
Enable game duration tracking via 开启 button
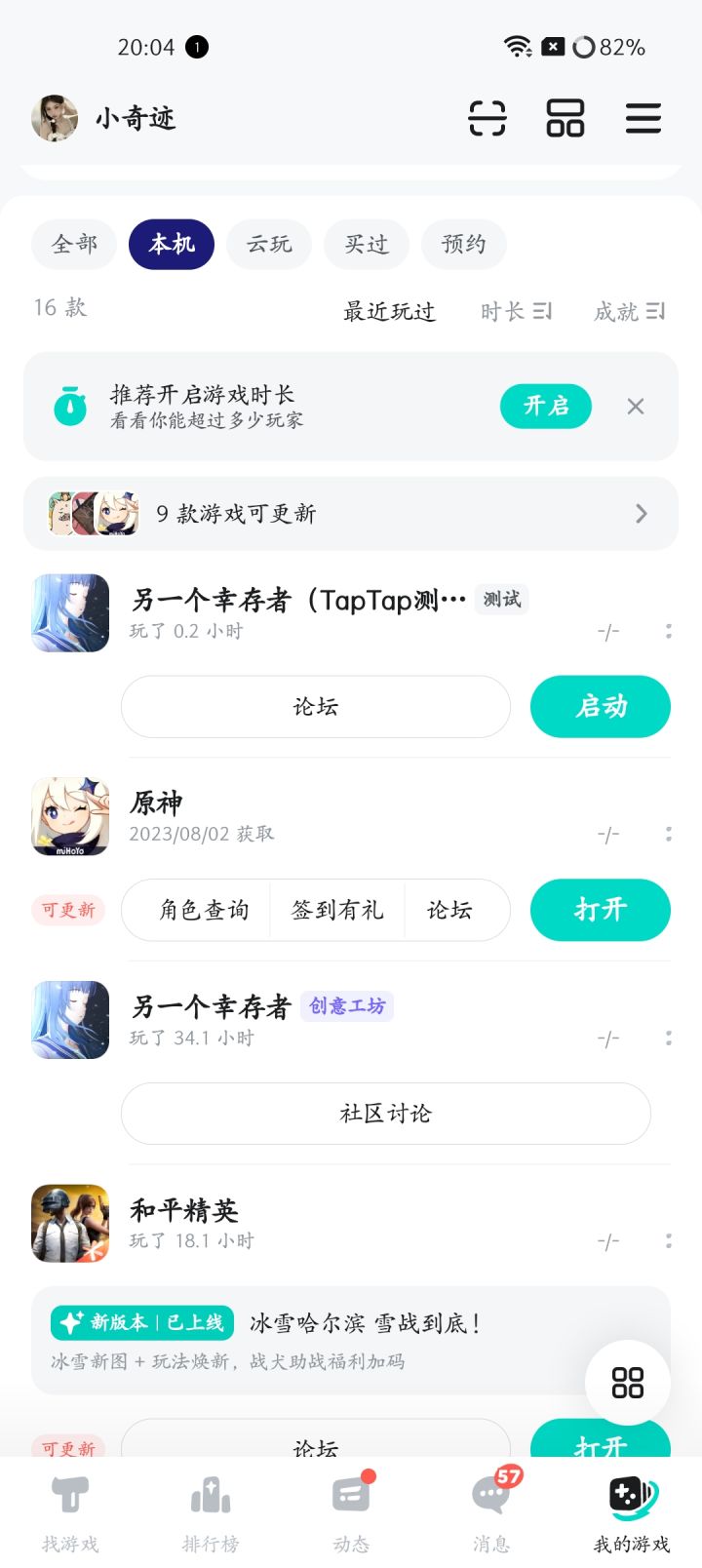545,407
